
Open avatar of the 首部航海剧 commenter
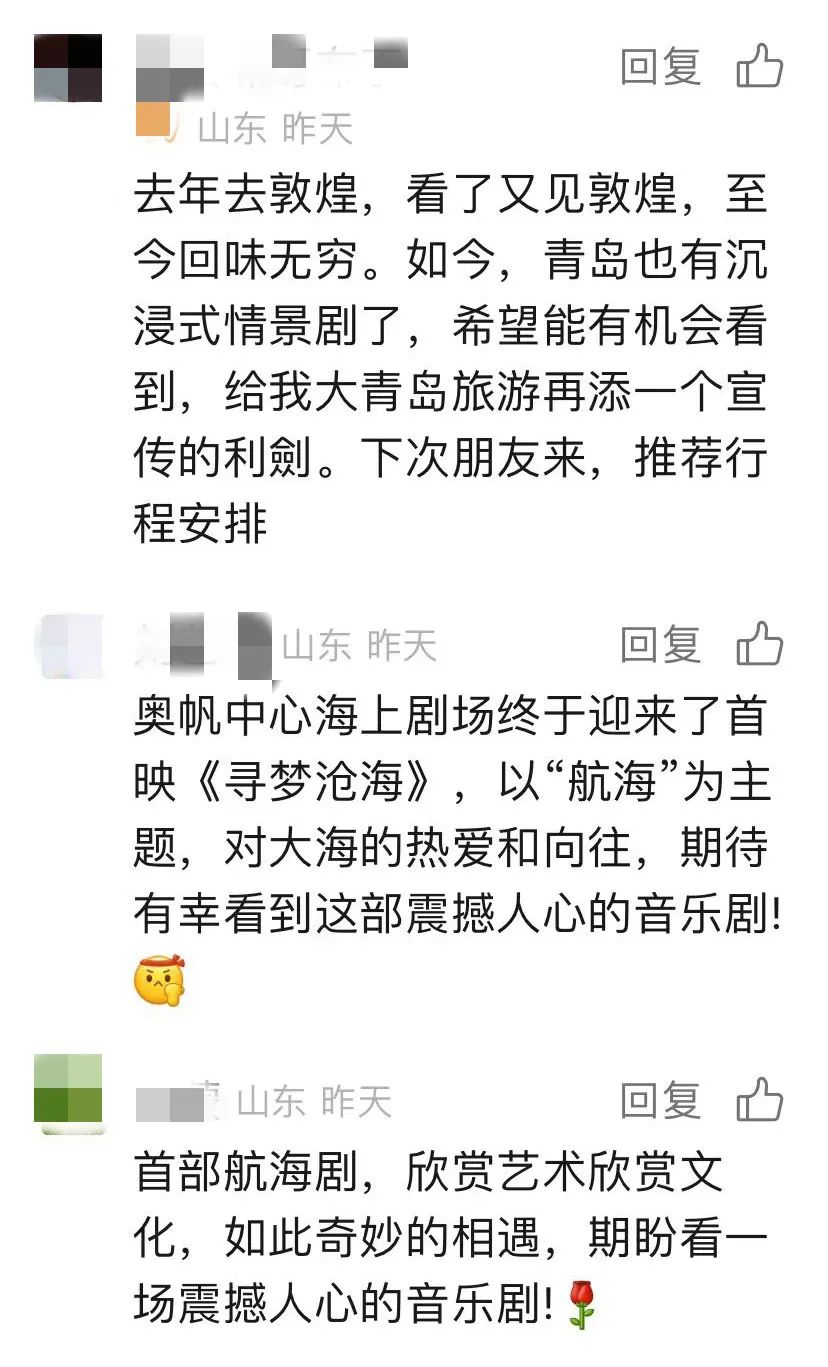pyautogui.click(x=68, y=1093)
